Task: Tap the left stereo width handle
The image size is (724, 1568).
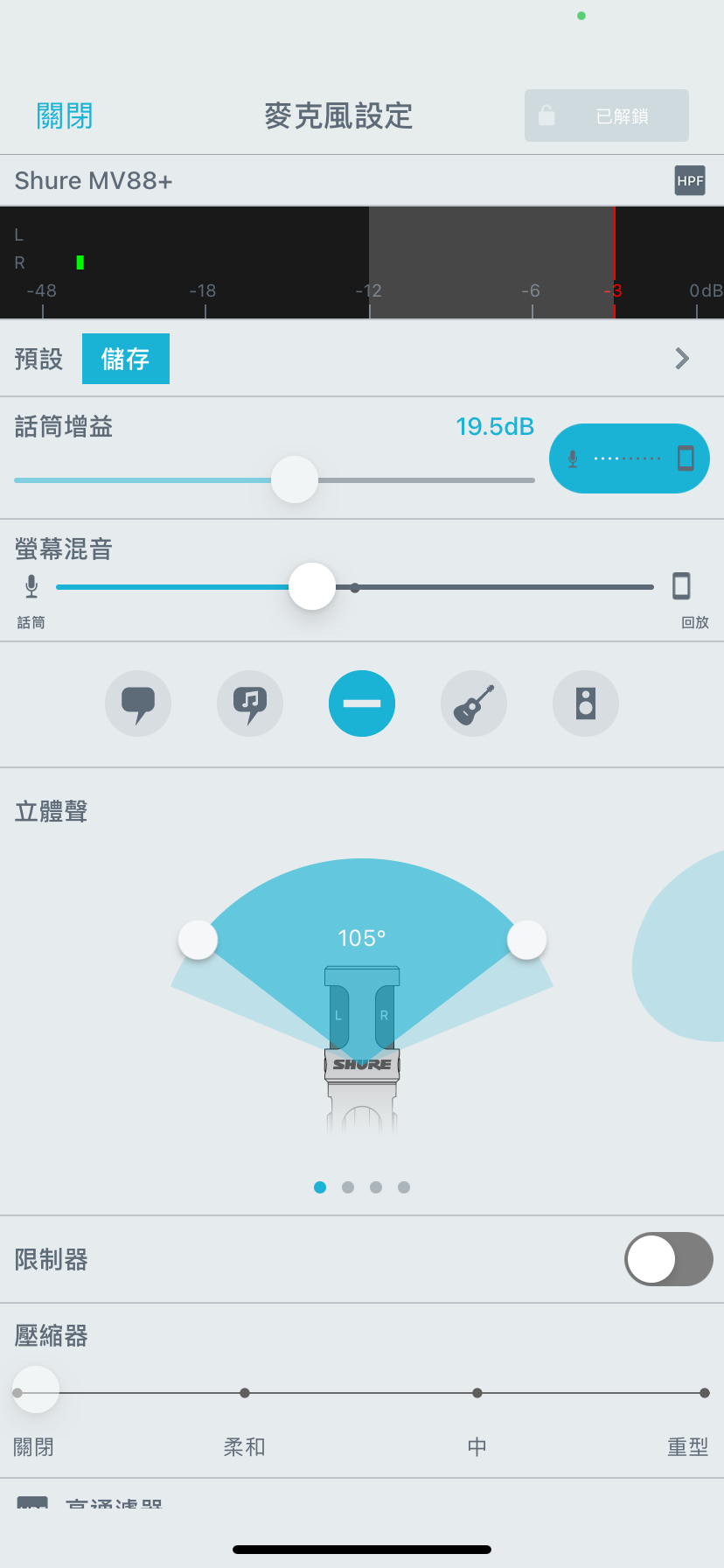Action: tap(198, 940)
